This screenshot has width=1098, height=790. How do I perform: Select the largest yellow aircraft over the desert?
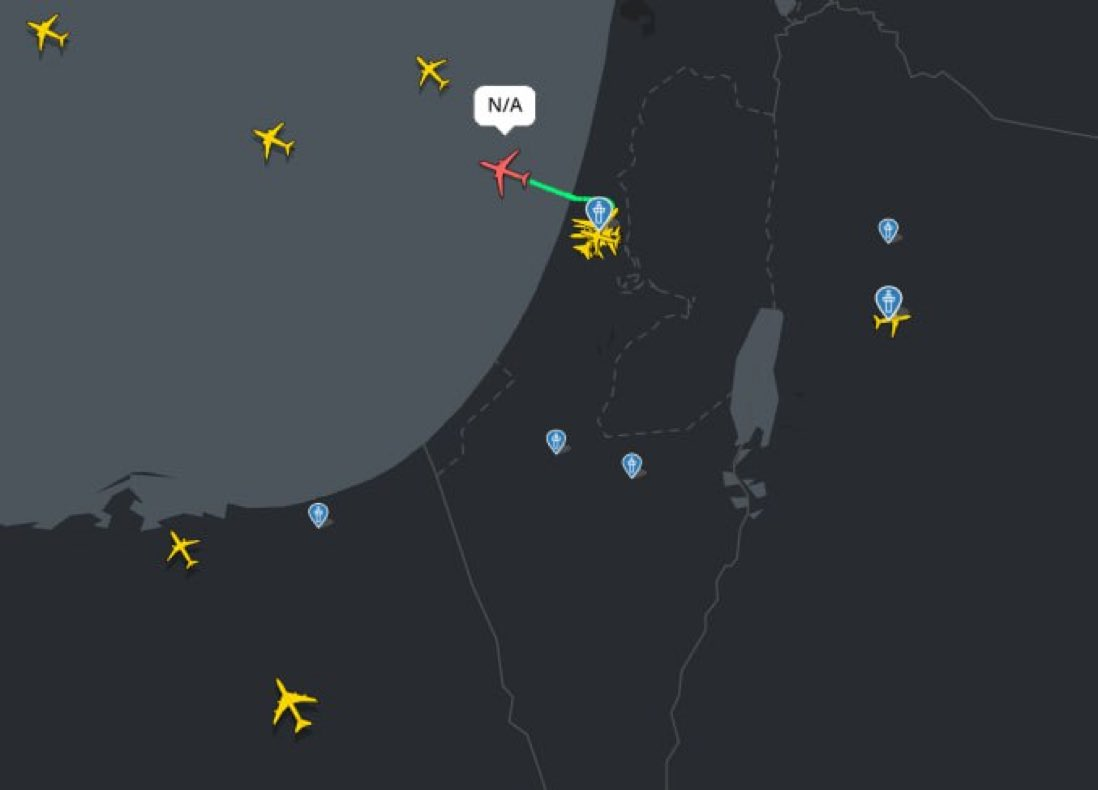click(x=293, y=704)
